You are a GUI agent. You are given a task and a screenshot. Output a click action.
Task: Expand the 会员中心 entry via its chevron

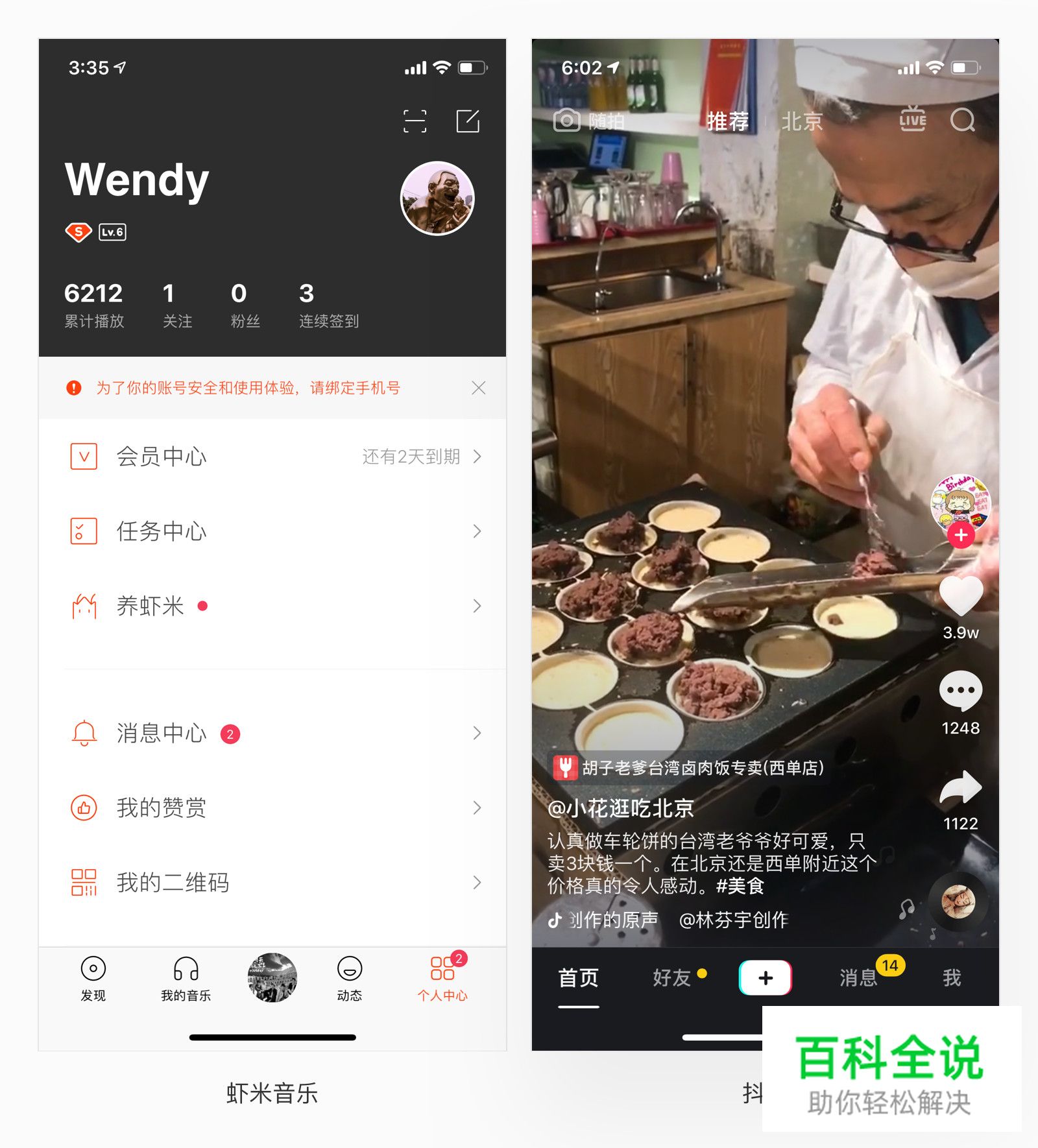[478, 457]
